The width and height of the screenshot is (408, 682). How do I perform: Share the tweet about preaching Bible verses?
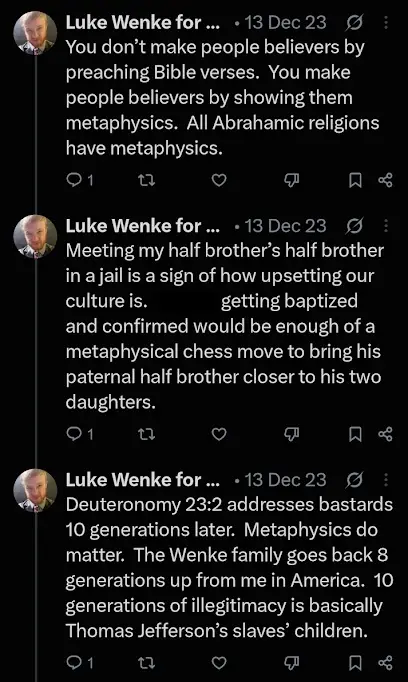coord(385,180)
